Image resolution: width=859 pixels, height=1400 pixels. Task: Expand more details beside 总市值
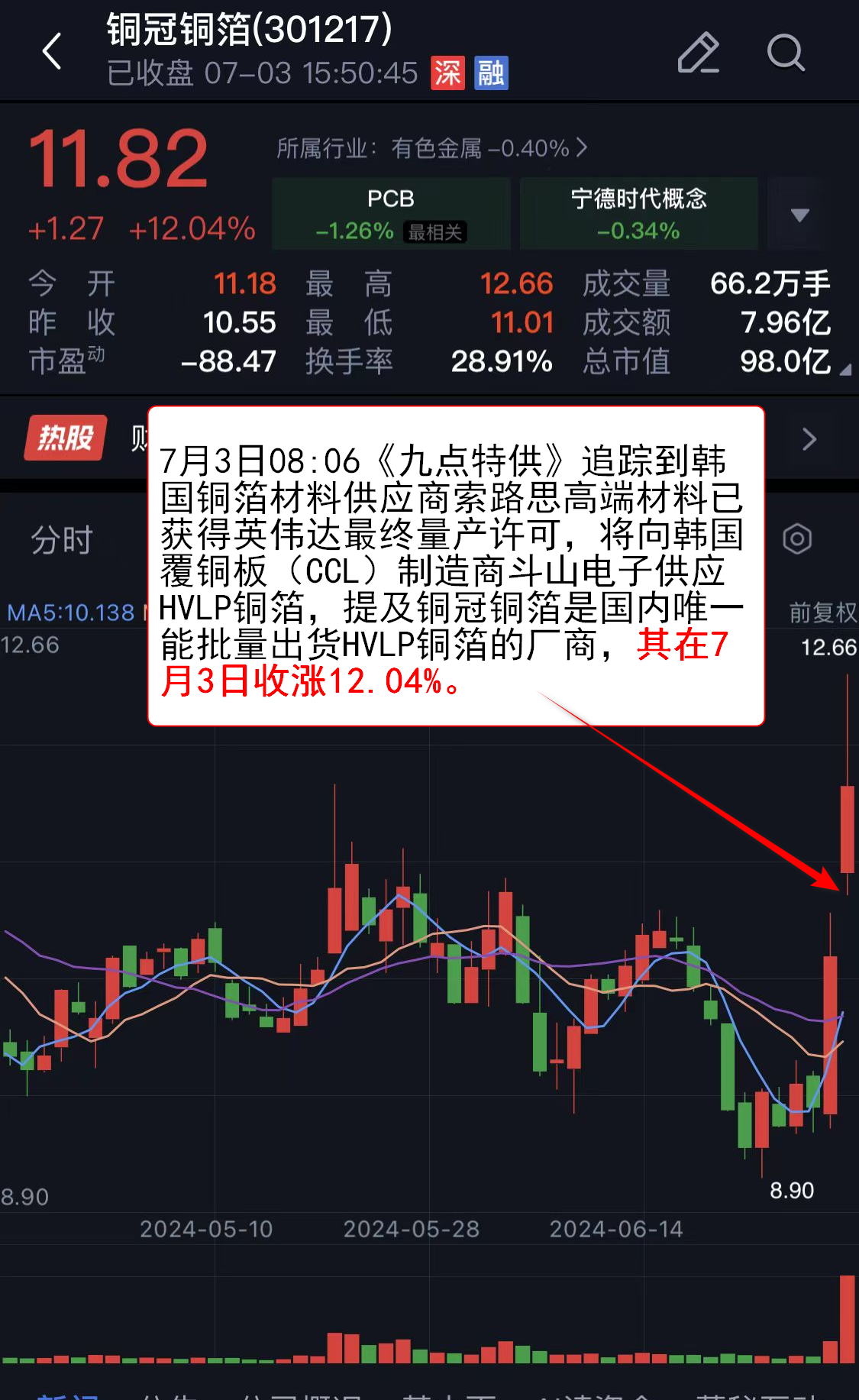click(x=844, y=370)
